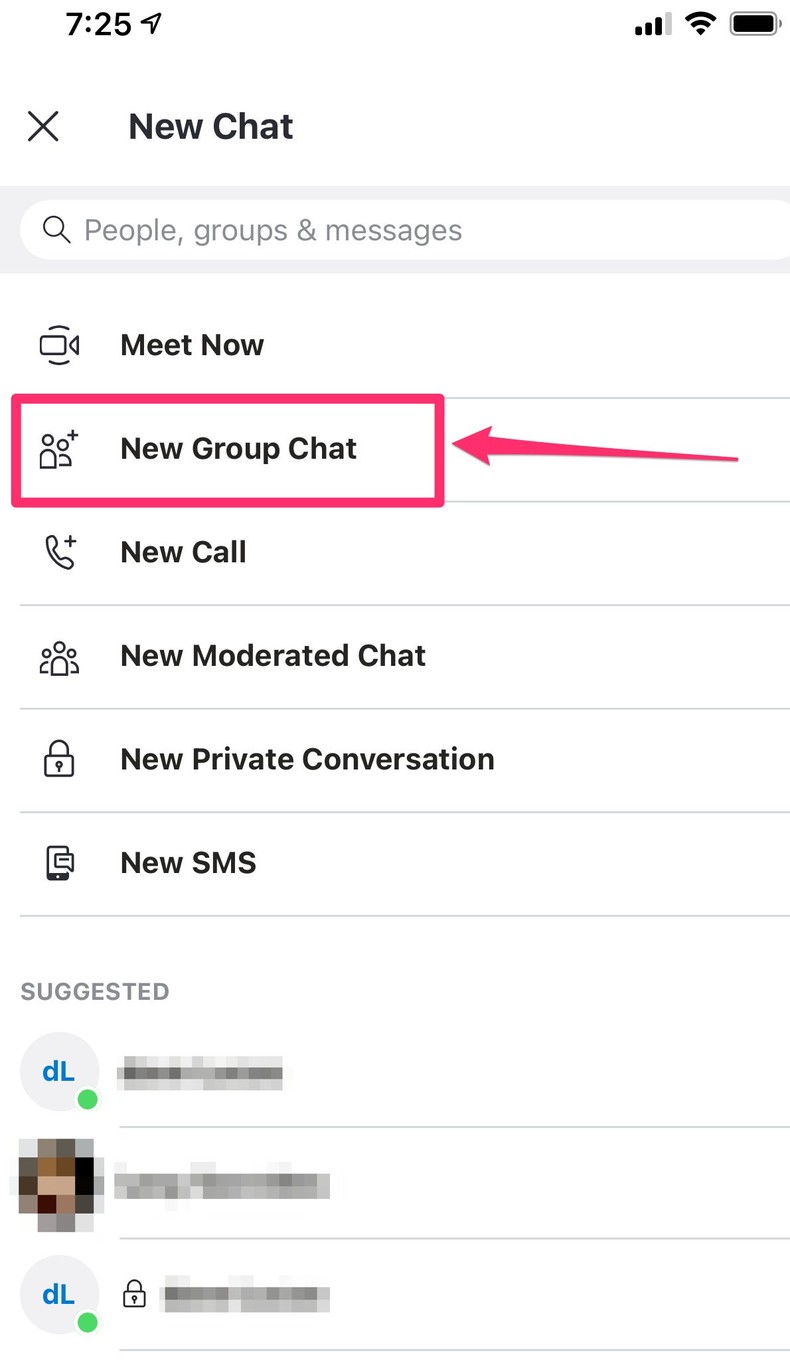
Task: Tap the magnifying glass search icon
Action: [x=56, y=229]
